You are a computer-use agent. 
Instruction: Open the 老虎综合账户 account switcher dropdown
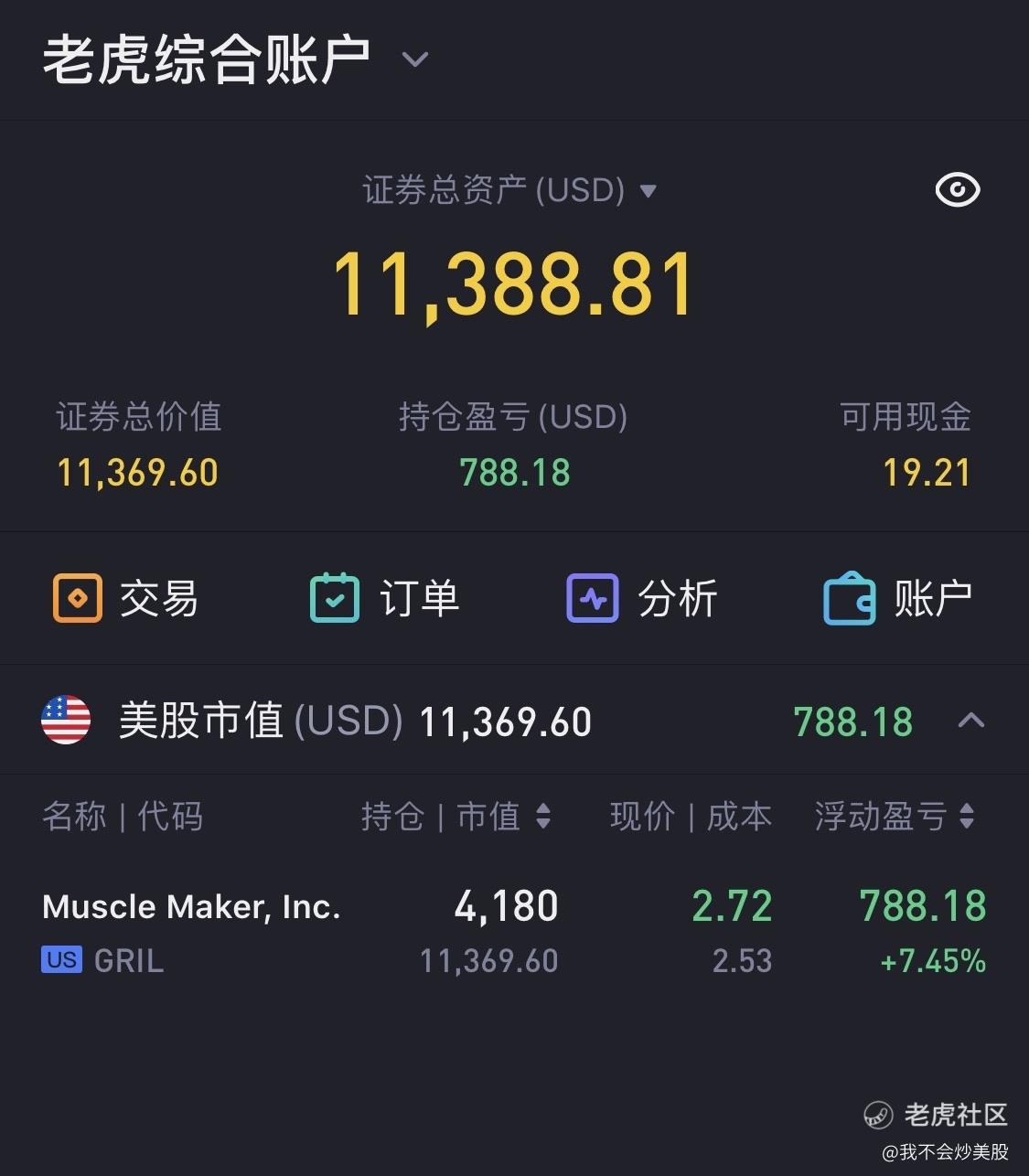pyautogui.click(x=415, y=60)
